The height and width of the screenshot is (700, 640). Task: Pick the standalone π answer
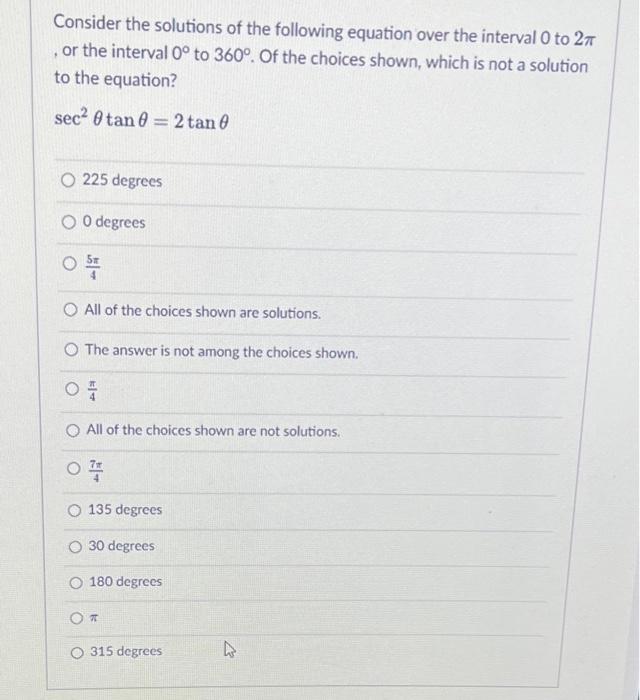point(76,617)
